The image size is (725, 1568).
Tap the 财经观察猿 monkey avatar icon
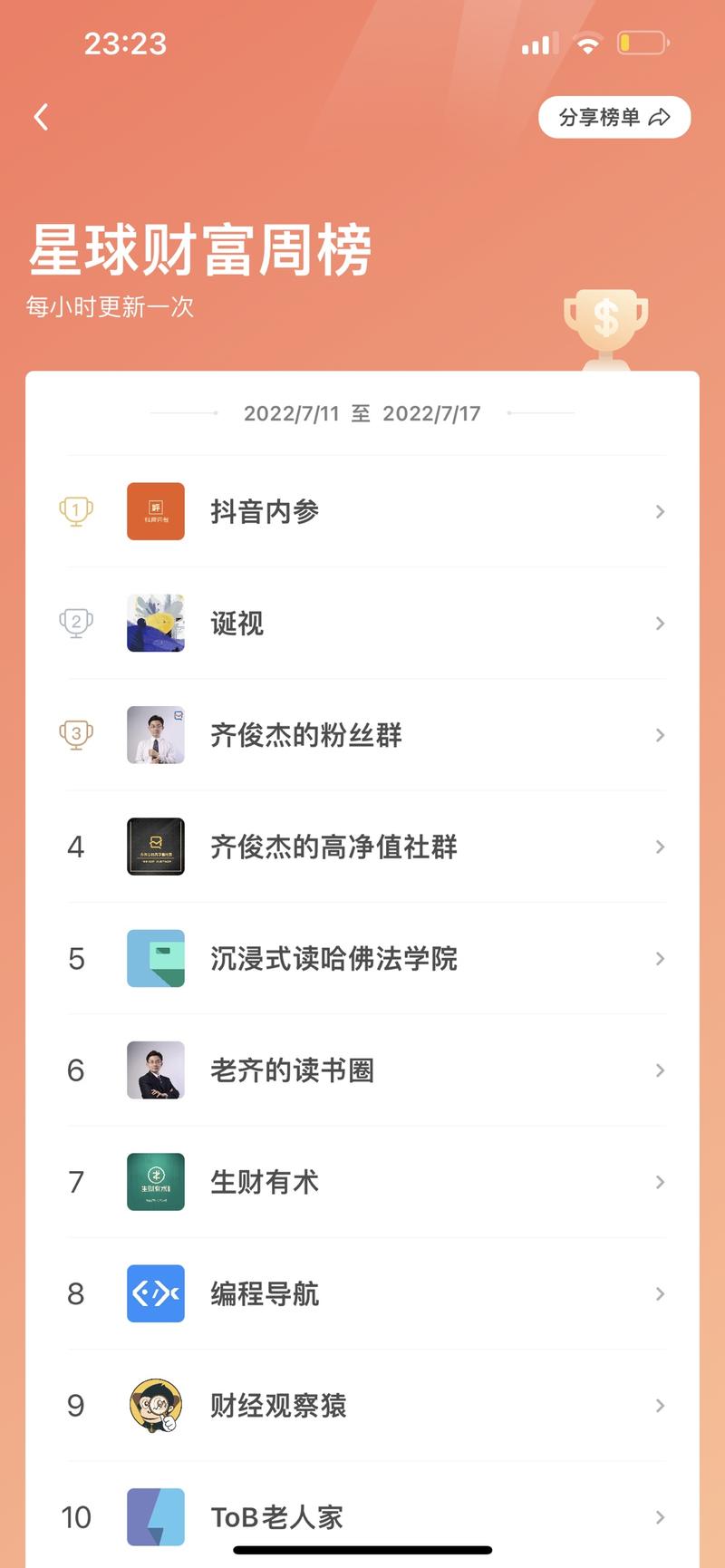(x=155, y=1406)
